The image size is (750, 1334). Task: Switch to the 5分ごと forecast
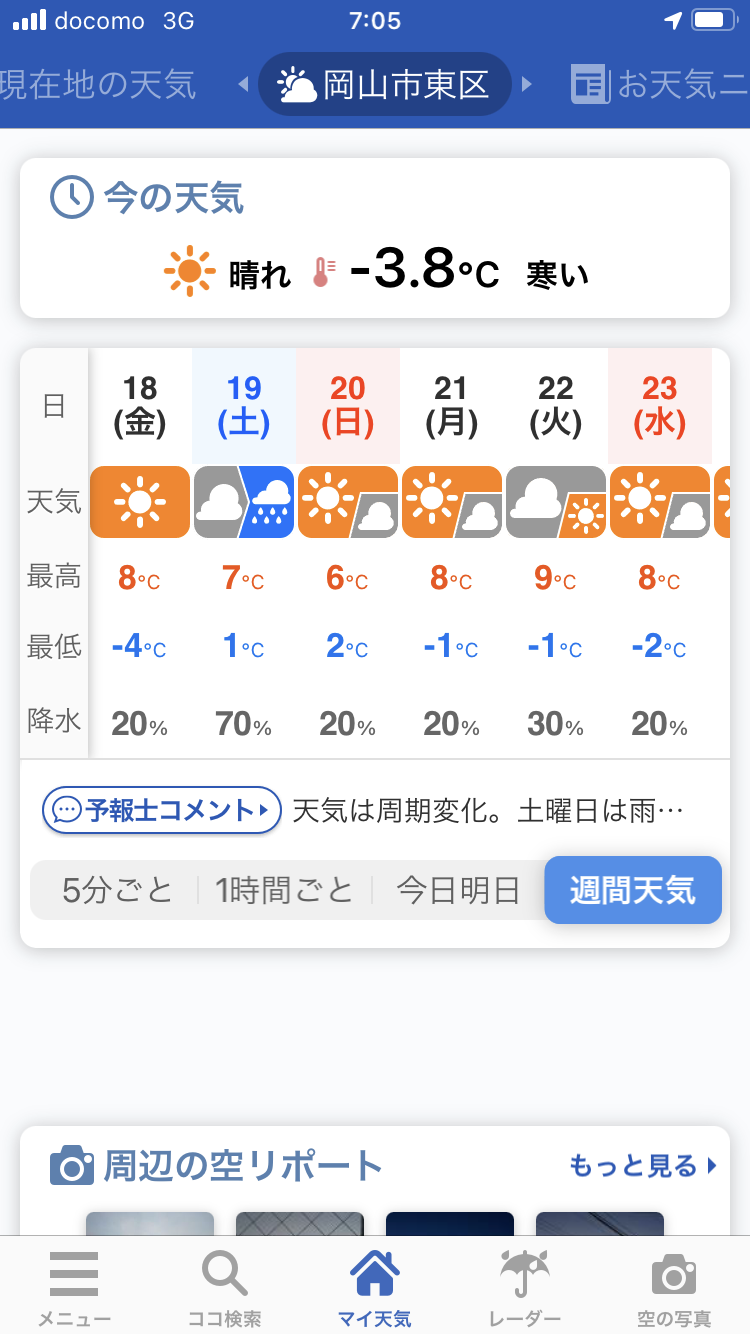(117, 889)
